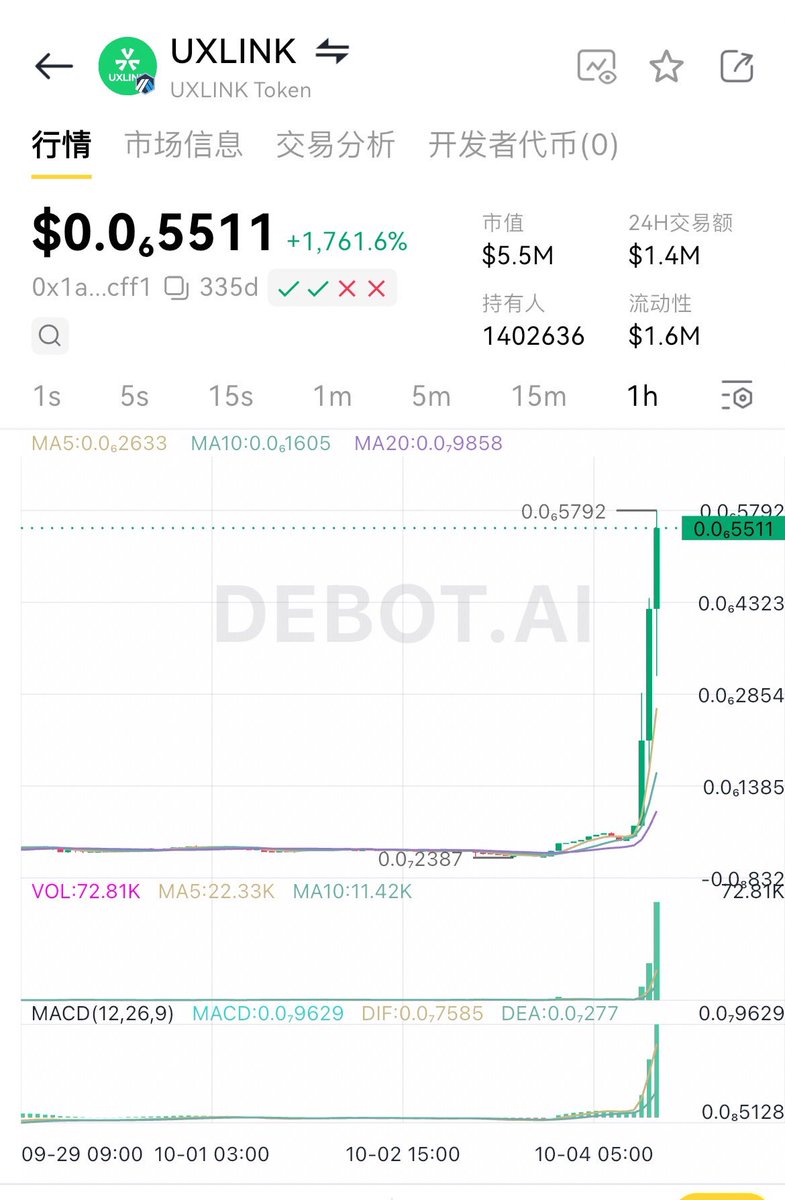View the 开发者代币(0) tab
Screen dimensions: 785x1200
click(x=523, y=145)
